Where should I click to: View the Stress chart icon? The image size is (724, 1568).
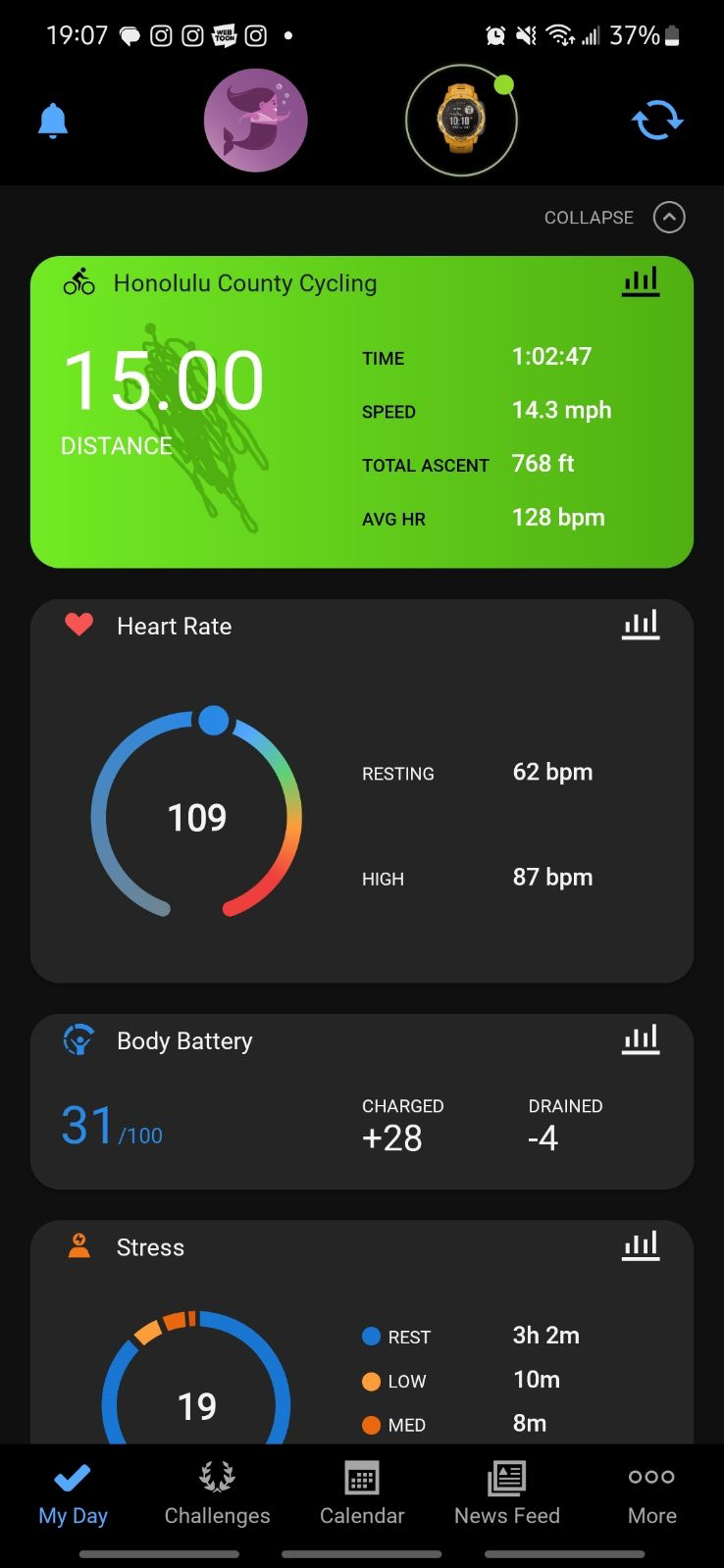(641, 1247)
